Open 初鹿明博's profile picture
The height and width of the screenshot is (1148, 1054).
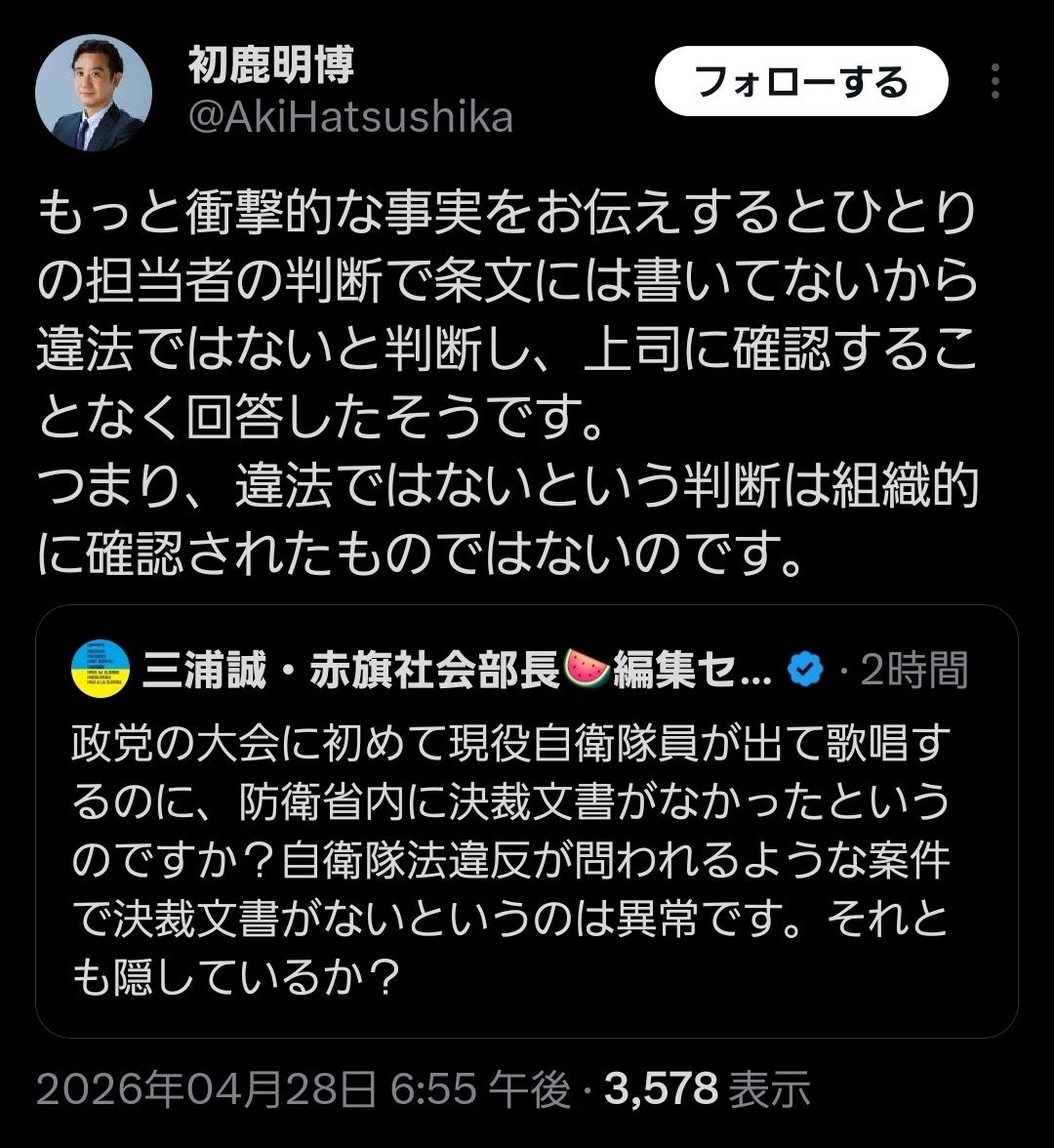click(x=94, y=93)
